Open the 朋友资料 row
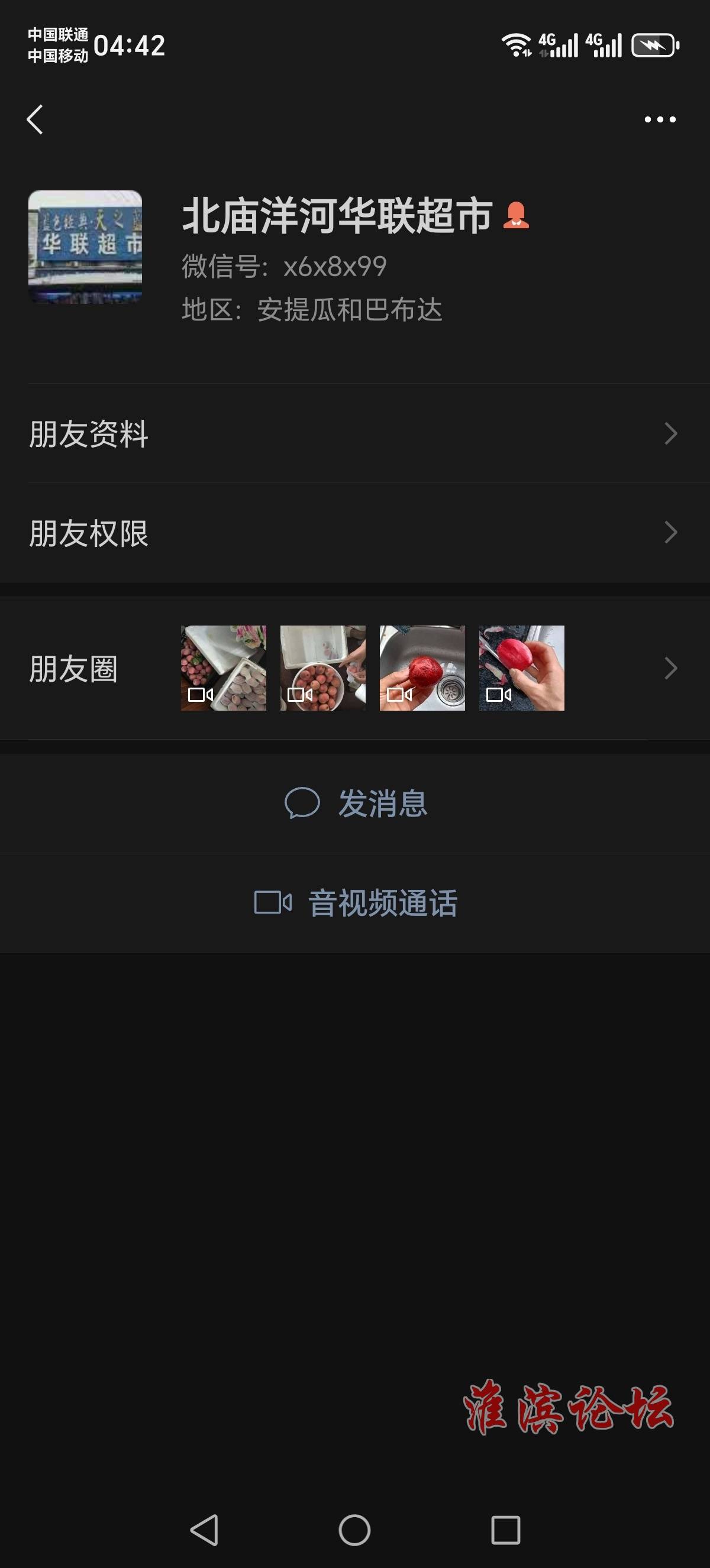710x1568 pixels. click(x=355, y=434)
